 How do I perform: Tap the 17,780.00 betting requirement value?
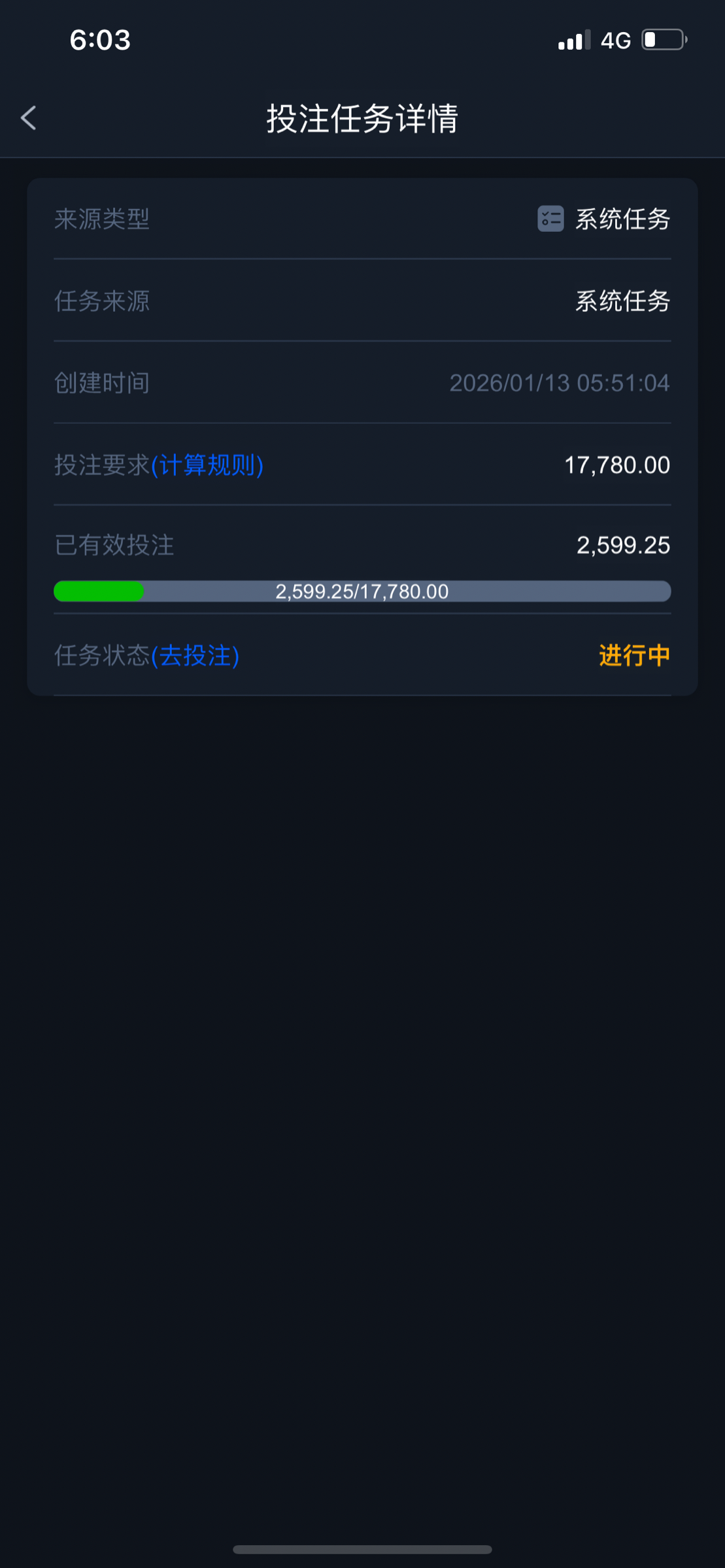click(617, 465)
